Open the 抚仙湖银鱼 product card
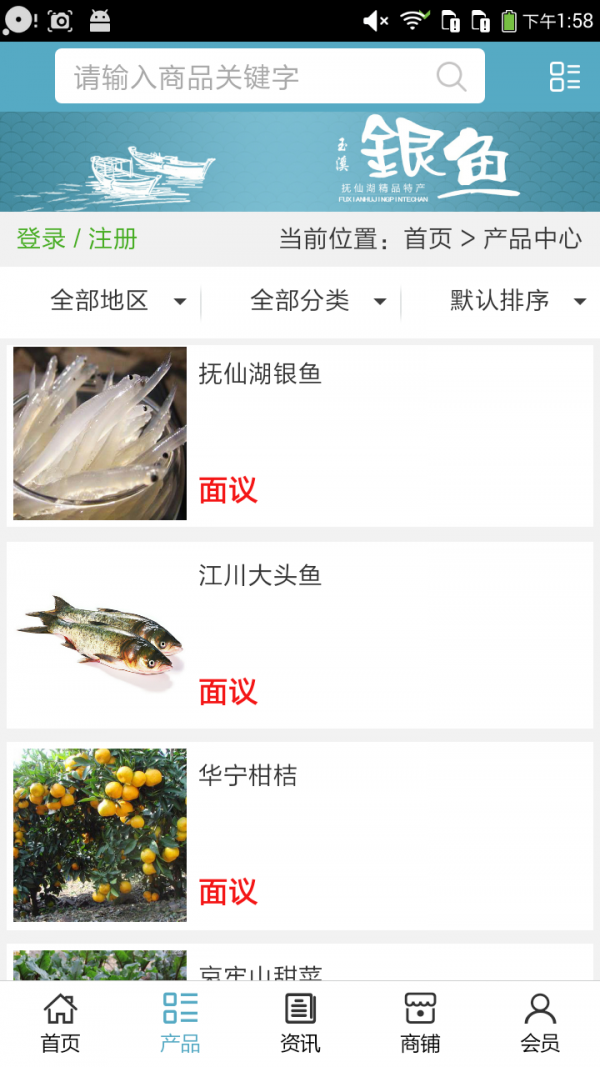 300,434
